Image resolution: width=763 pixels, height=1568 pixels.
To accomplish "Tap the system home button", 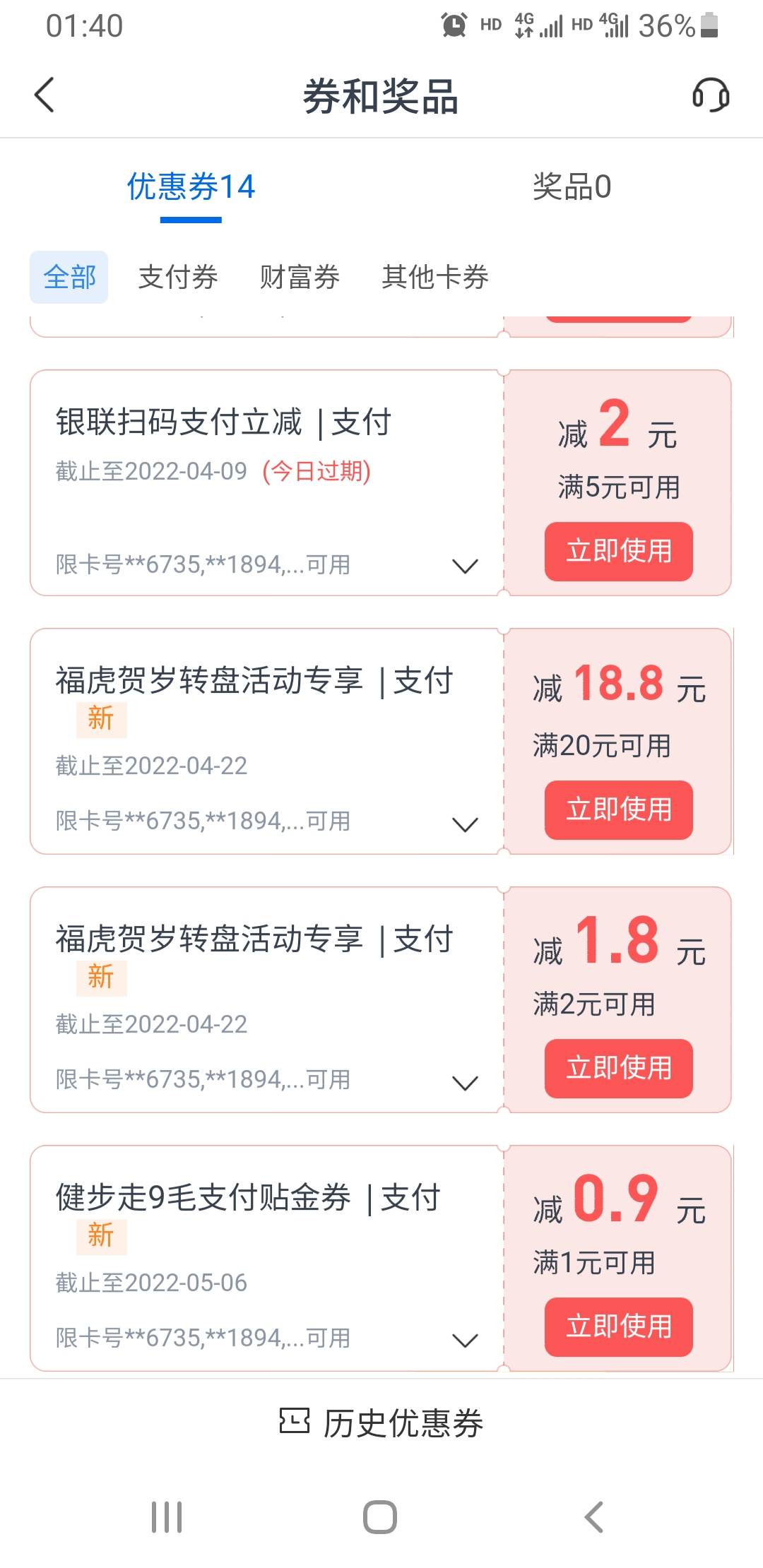I will 380,1516.
